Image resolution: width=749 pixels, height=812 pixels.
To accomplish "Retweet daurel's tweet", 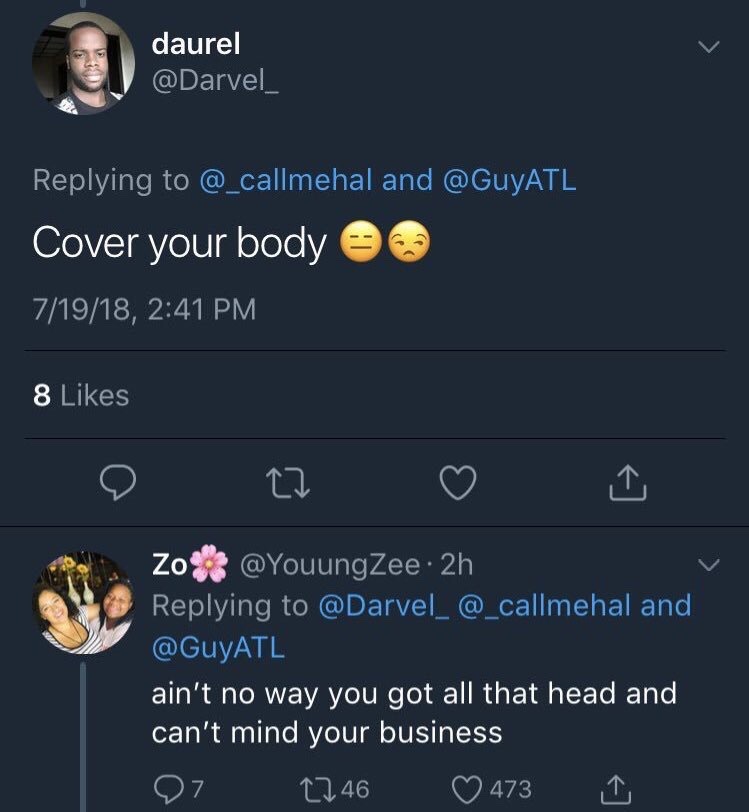I will click(288, 484).
